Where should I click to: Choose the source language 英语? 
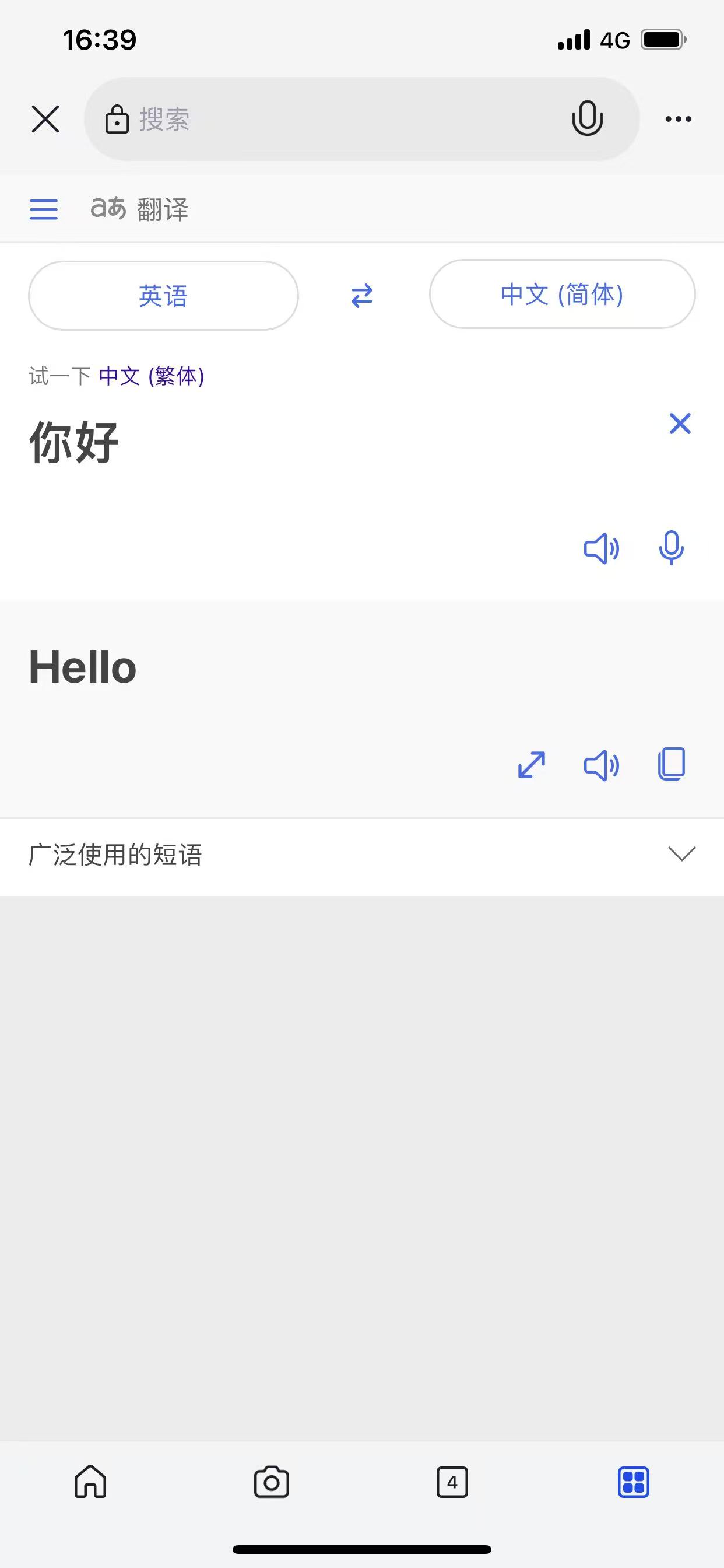[x=163, y=296]
